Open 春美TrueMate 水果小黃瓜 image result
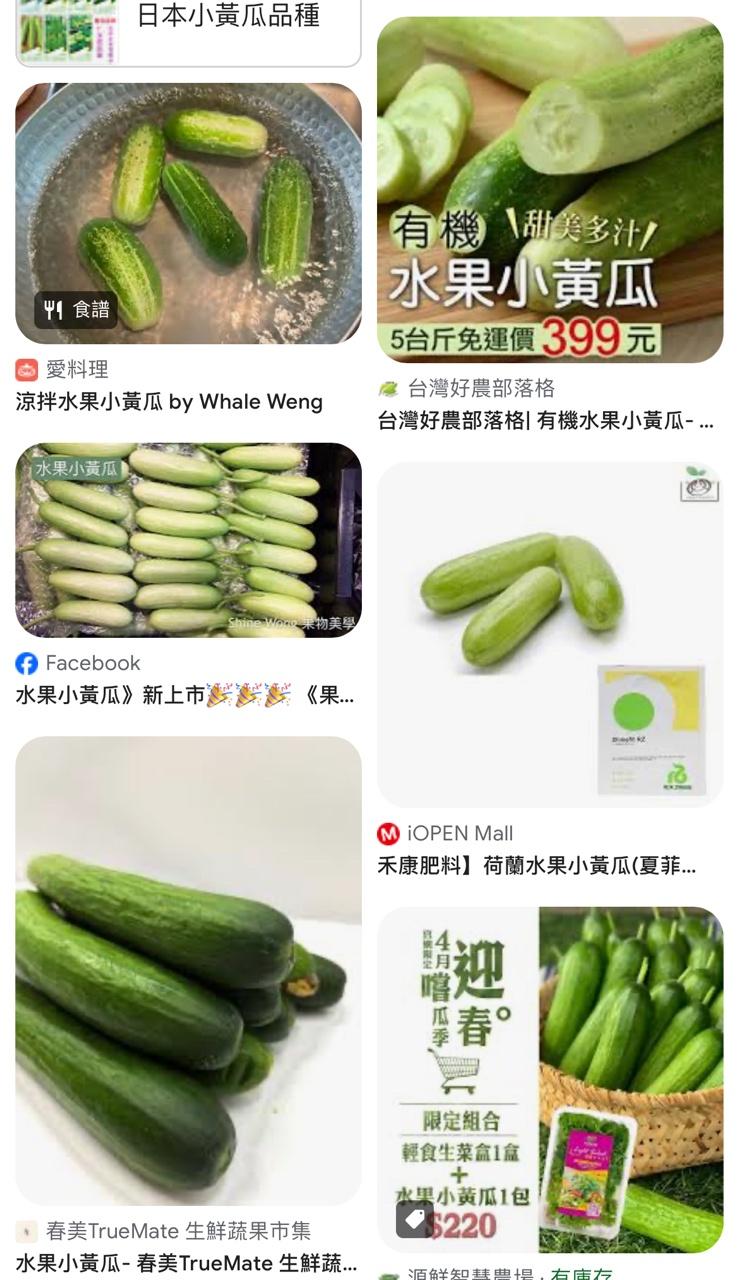 pos(188,970)
